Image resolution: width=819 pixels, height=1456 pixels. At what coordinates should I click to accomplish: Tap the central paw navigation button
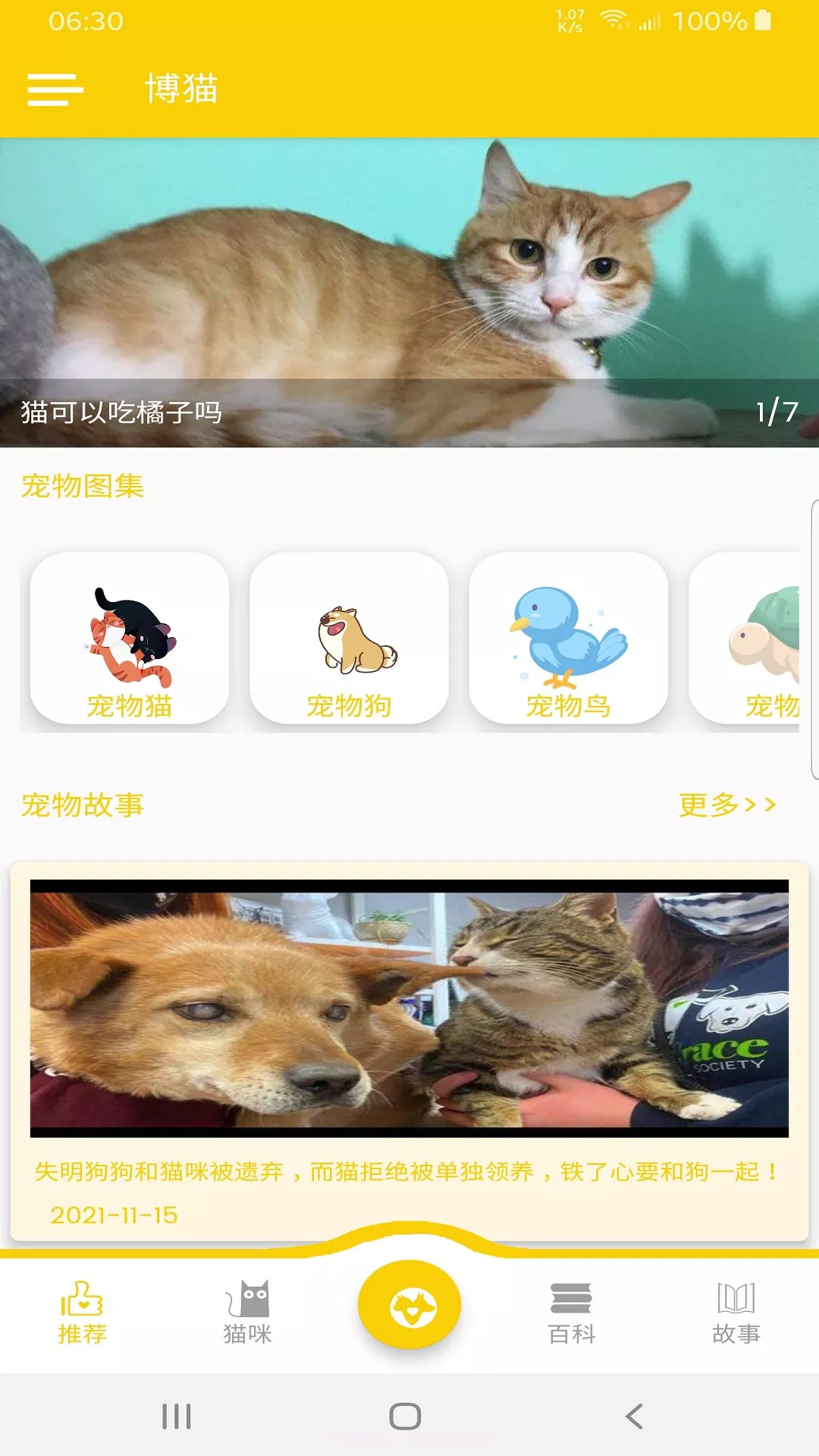click(409, 1302)
